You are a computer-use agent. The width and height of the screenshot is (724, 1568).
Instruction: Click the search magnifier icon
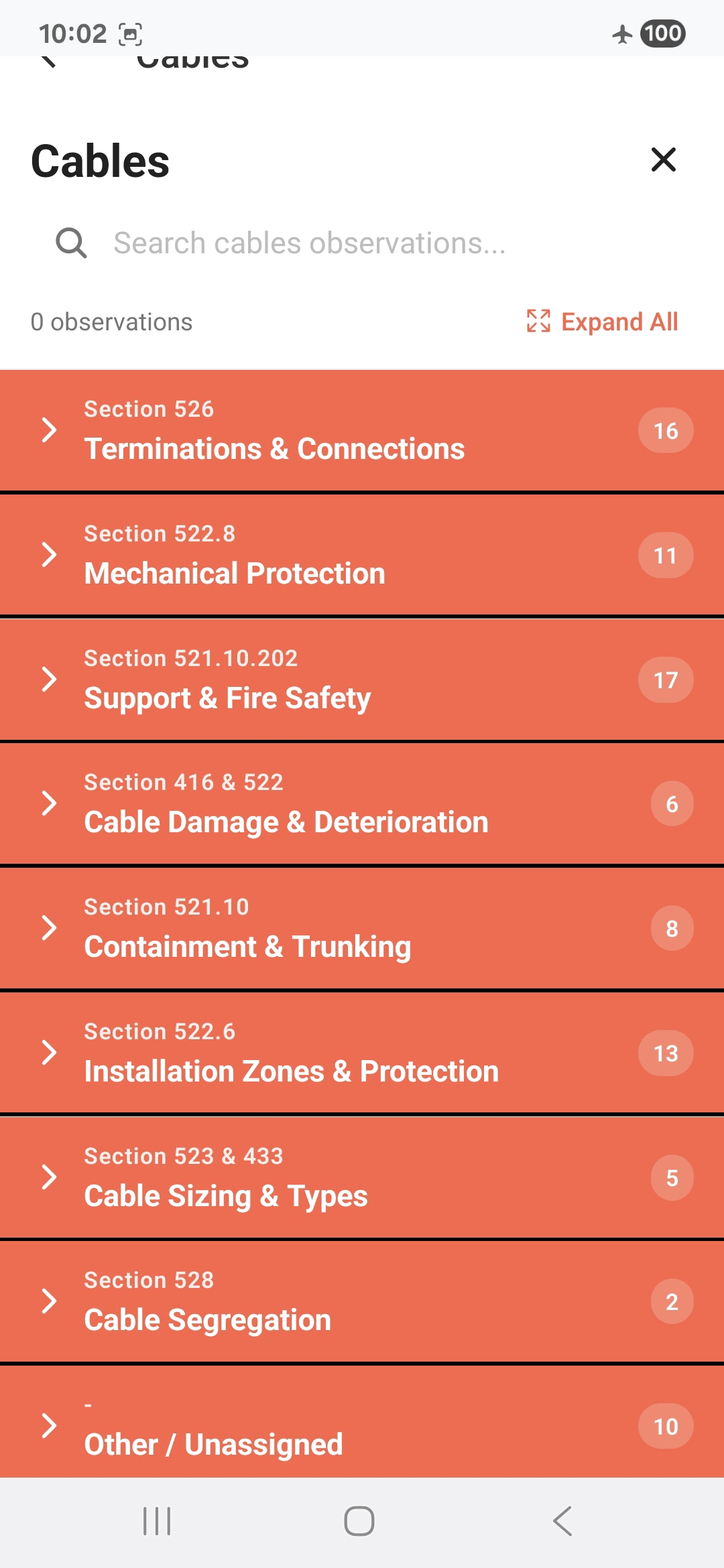pyautogui.click(x=71, y=243)
